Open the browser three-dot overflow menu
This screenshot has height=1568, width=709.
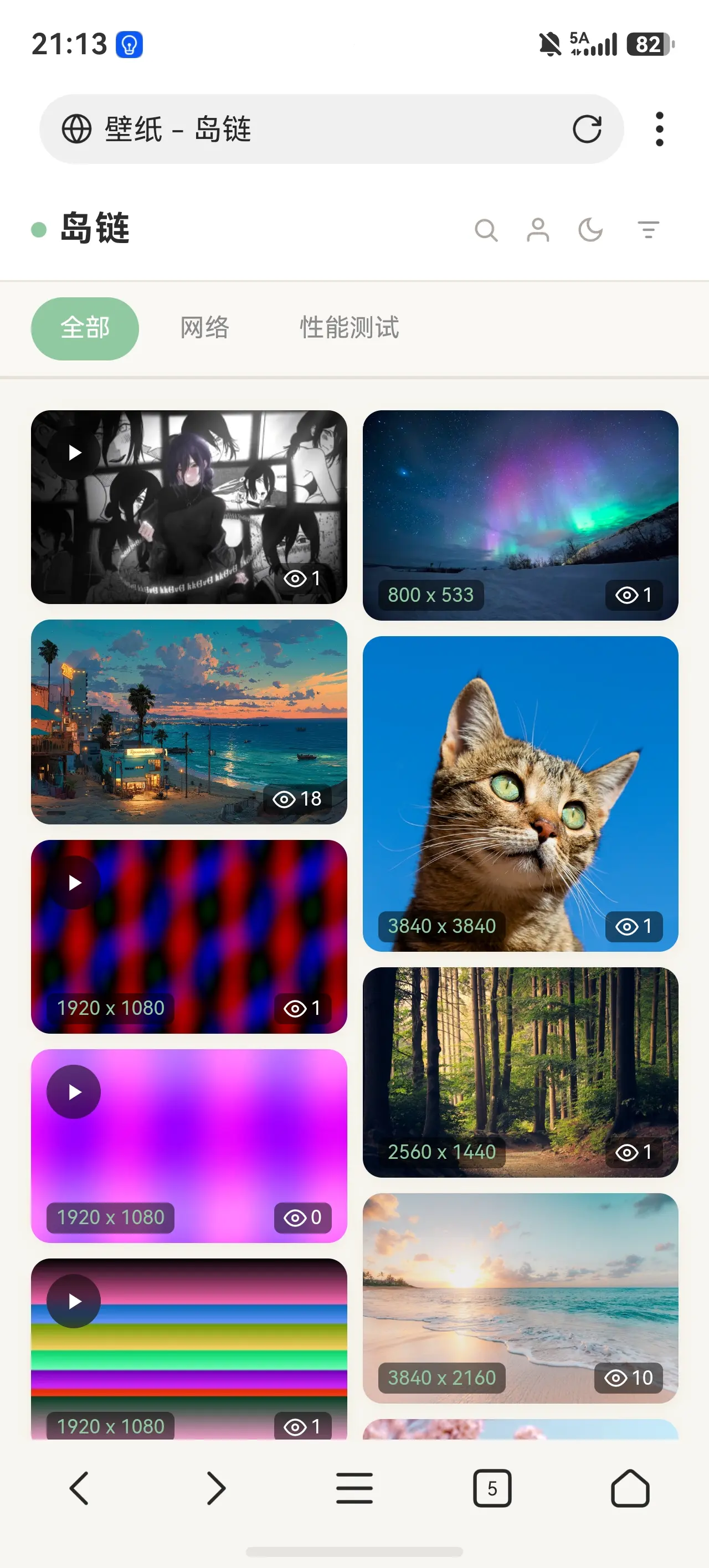[x=659, y=129]
